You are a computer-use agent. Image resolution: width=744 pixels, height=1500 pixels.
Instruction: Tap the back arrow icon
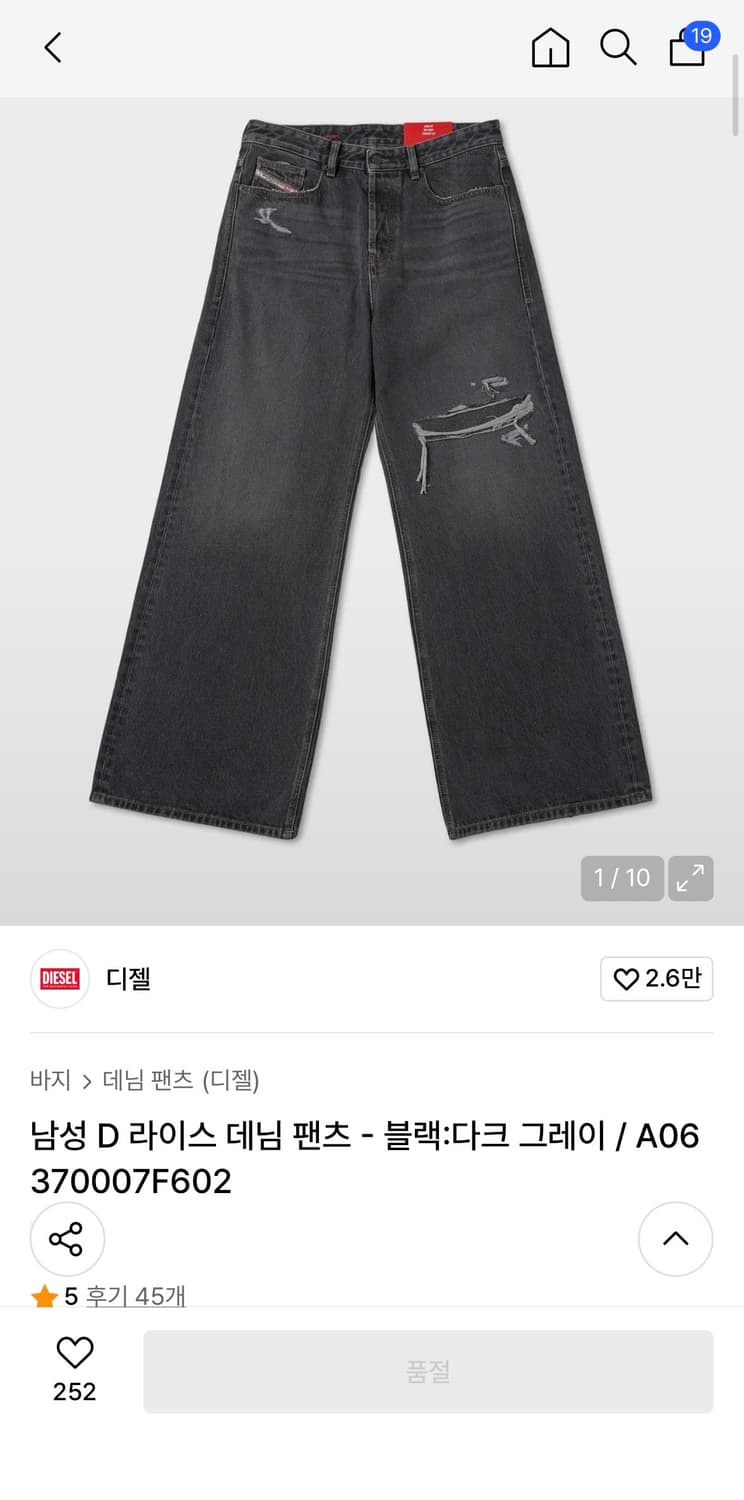[x=53, y=47]
